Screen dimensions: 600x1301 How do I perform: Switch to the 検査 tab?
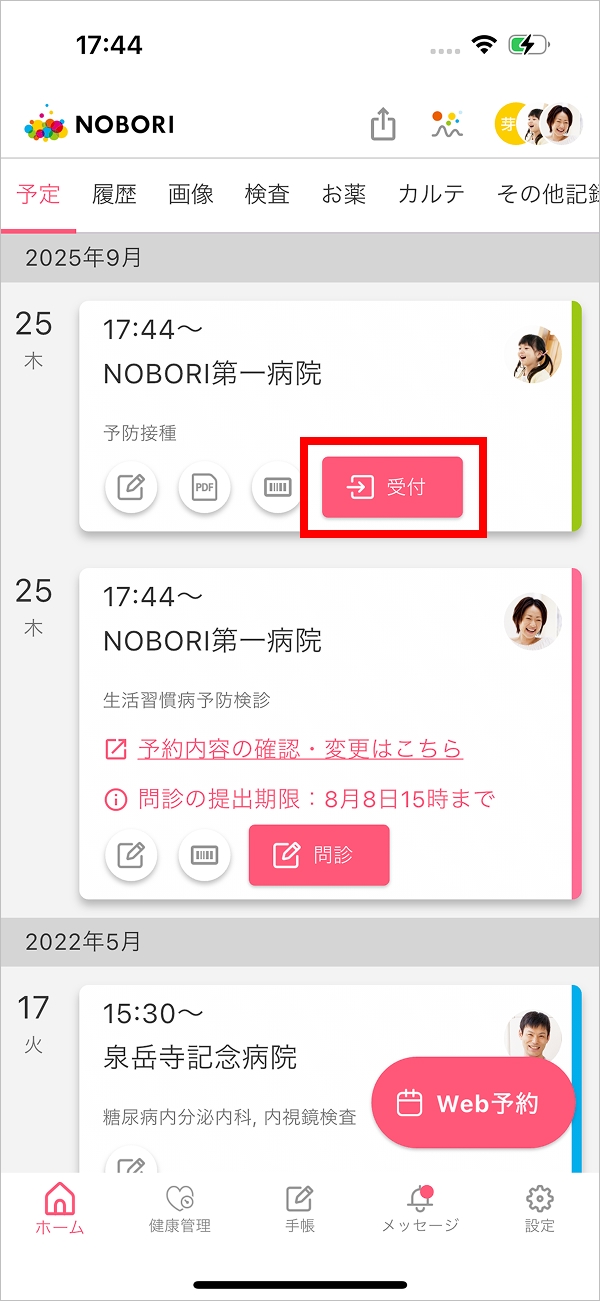[x=267, y=194]
